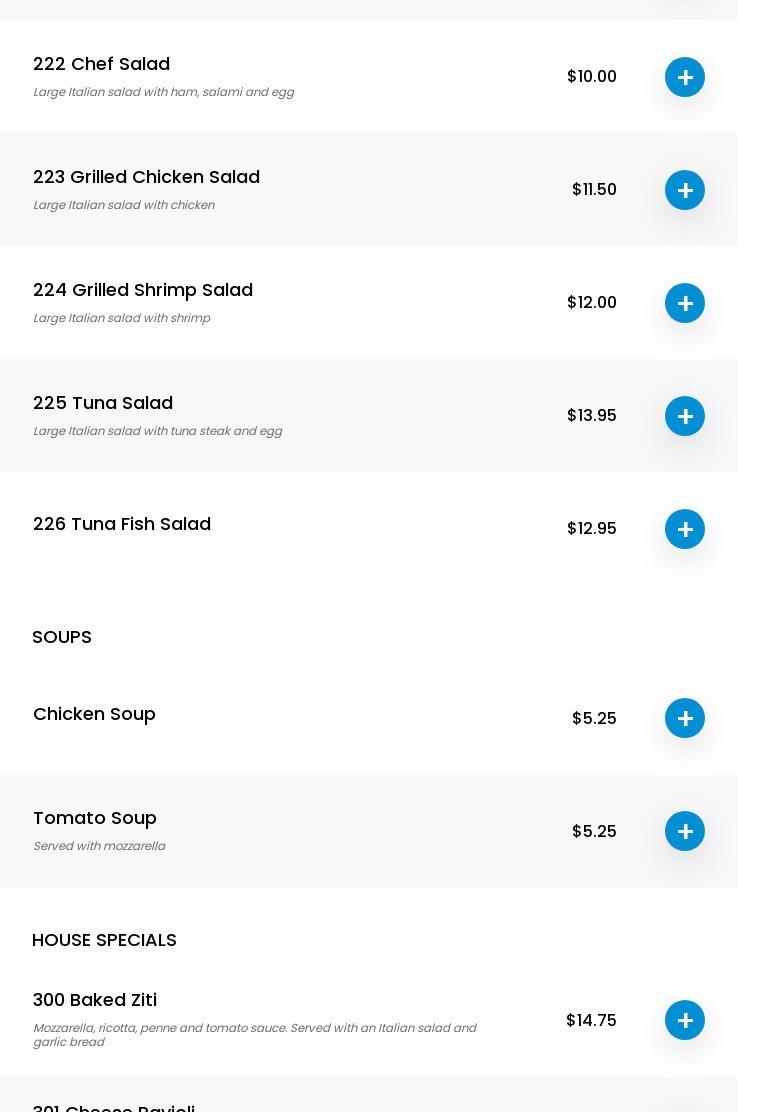Viewport: 770px width, 1112px height.
Task: Add 225 Tuna Salad to order
Action: 685,416
